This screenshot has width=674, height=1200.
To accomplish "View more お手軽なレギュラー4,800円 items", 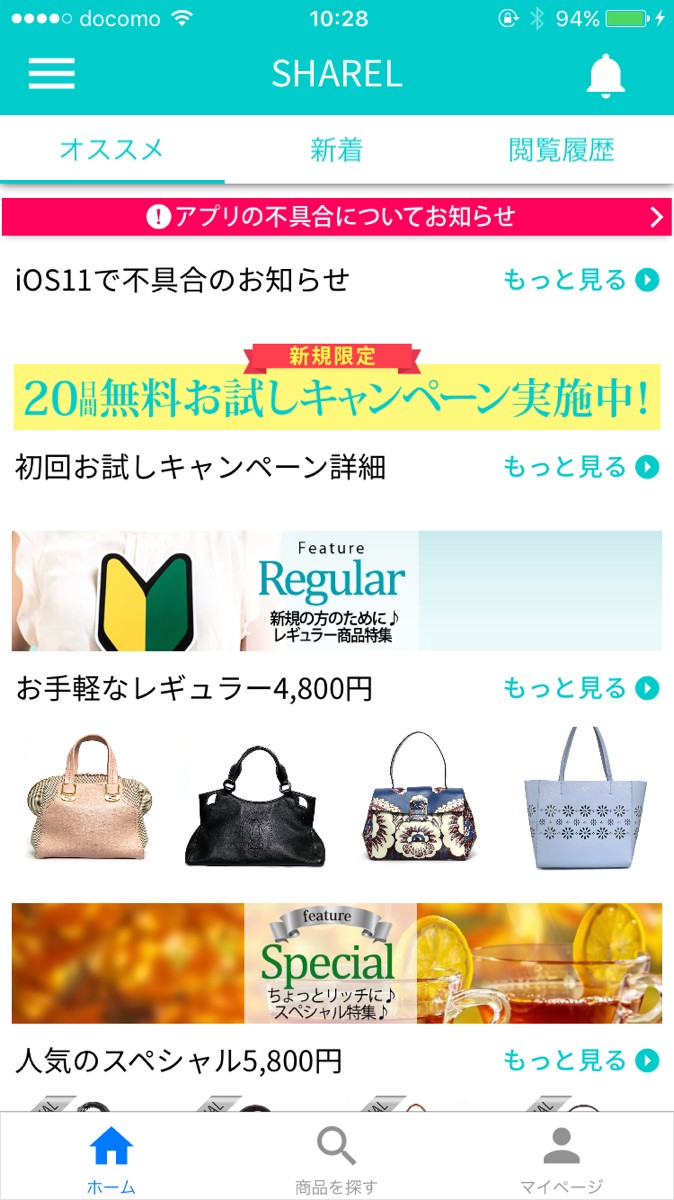I will click(581, 688).
